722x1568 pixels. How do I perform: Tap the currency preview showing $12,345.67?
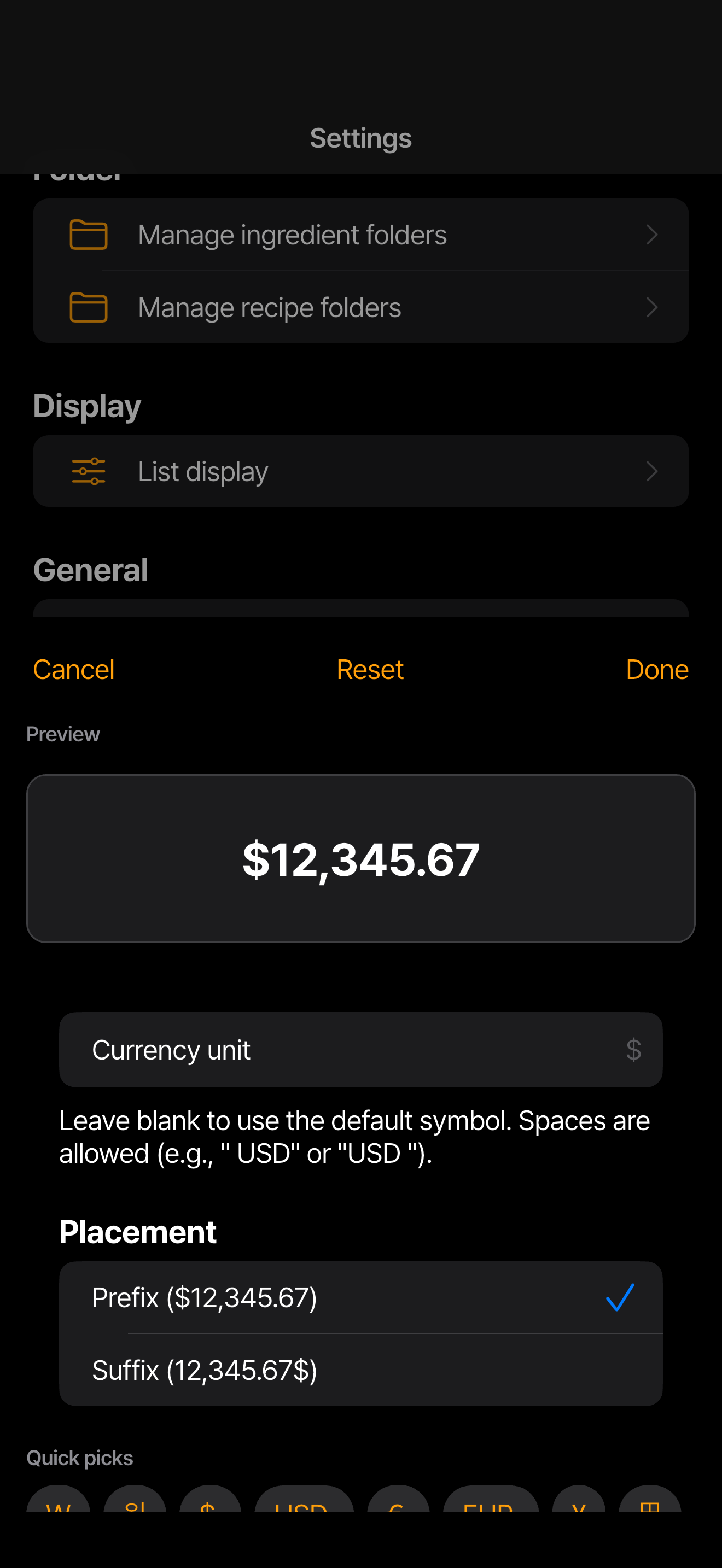361,858
